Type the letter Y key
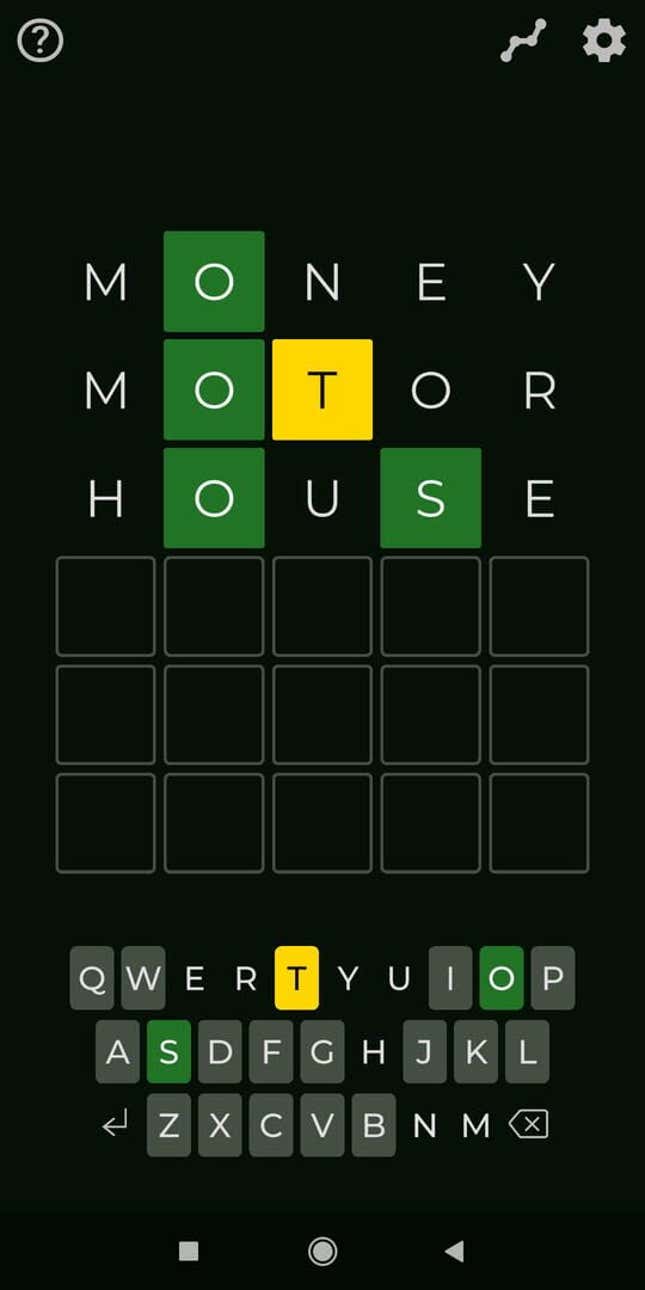The width and height of the screenshot is (645, 1290). click(347, 978)
